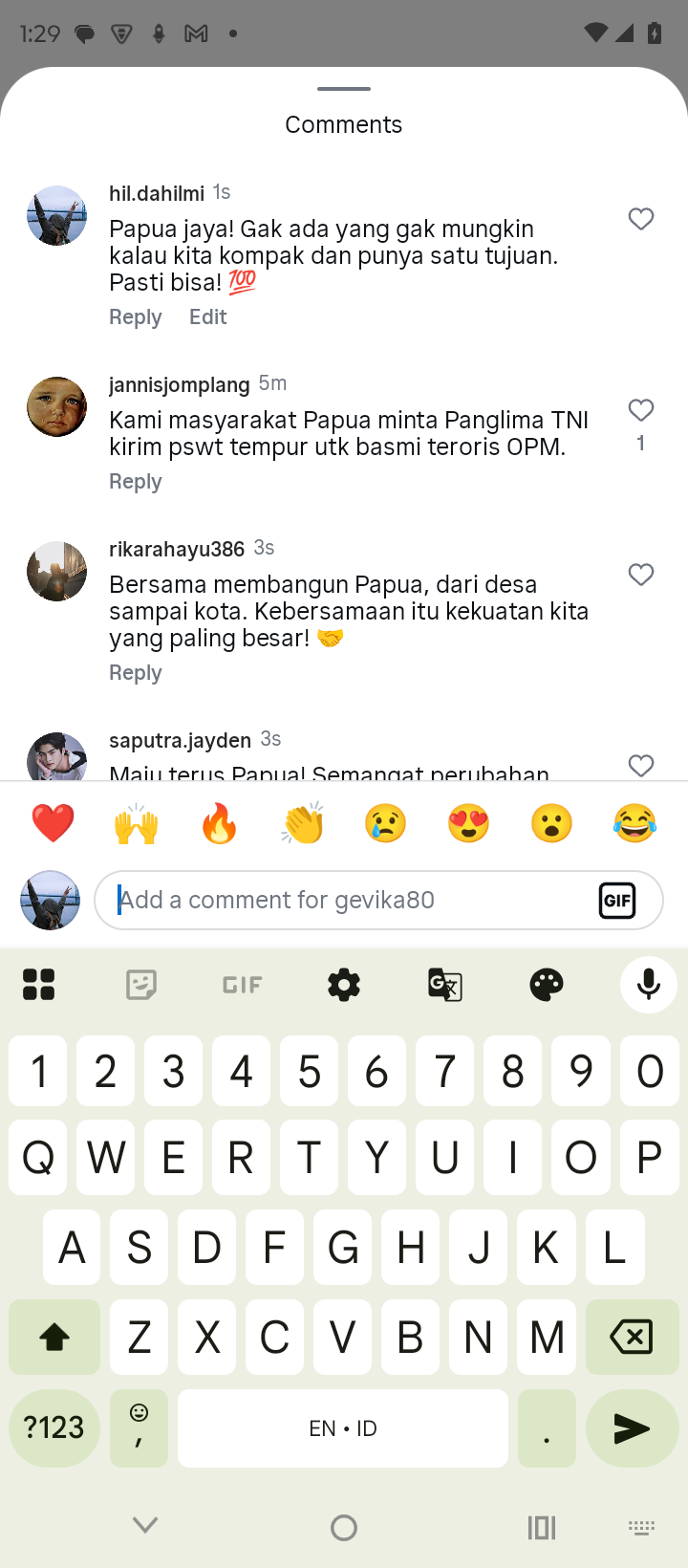The height and width of the screenshot is (1568, 688).
Task: Reply to jannisjomplang's comment
Action: [x=135, y=482]
